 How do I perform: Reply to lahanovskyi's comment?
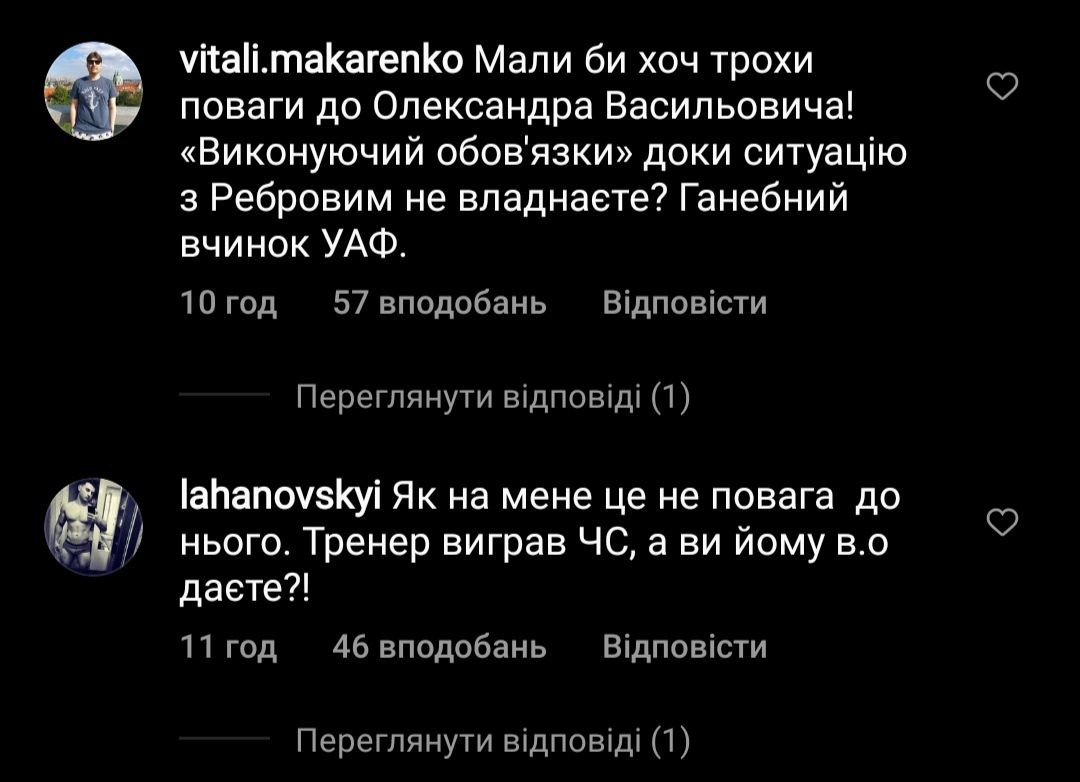pos(685,648)
